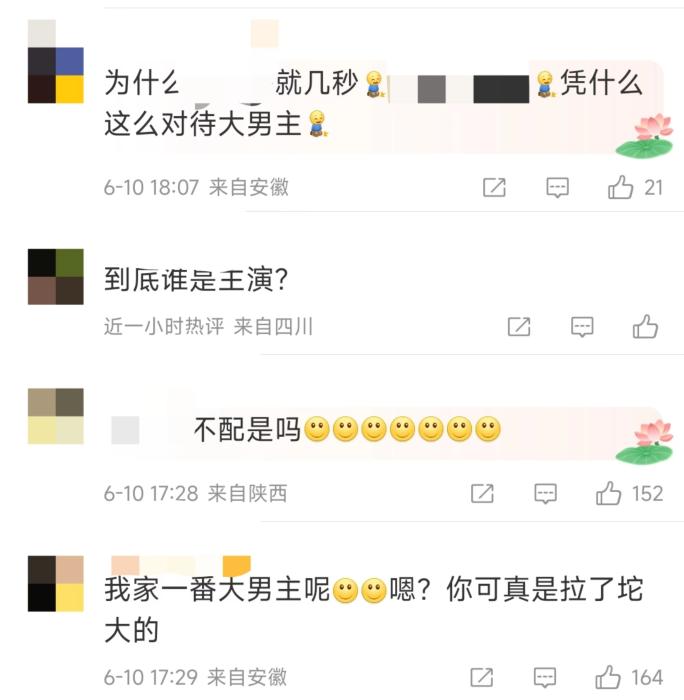
Task: Reply to the comment posted 6-10 18:07
Action: (557, 187)
